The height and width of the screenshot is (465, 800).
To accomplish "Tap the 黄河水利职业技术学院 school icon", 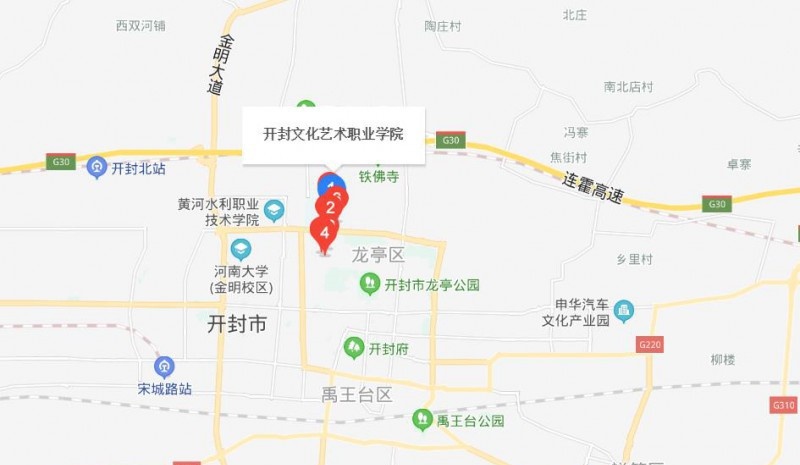I will pos(275,210).
